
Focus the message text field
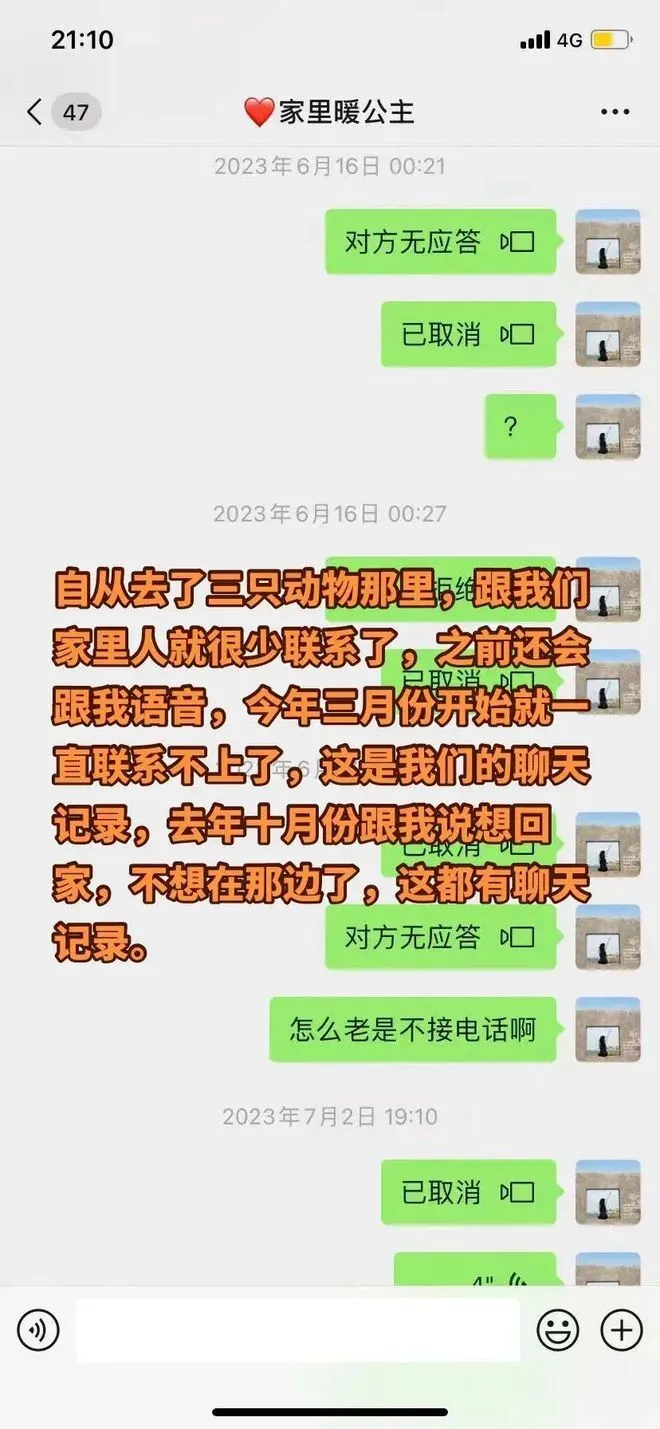coord(298,1330)
